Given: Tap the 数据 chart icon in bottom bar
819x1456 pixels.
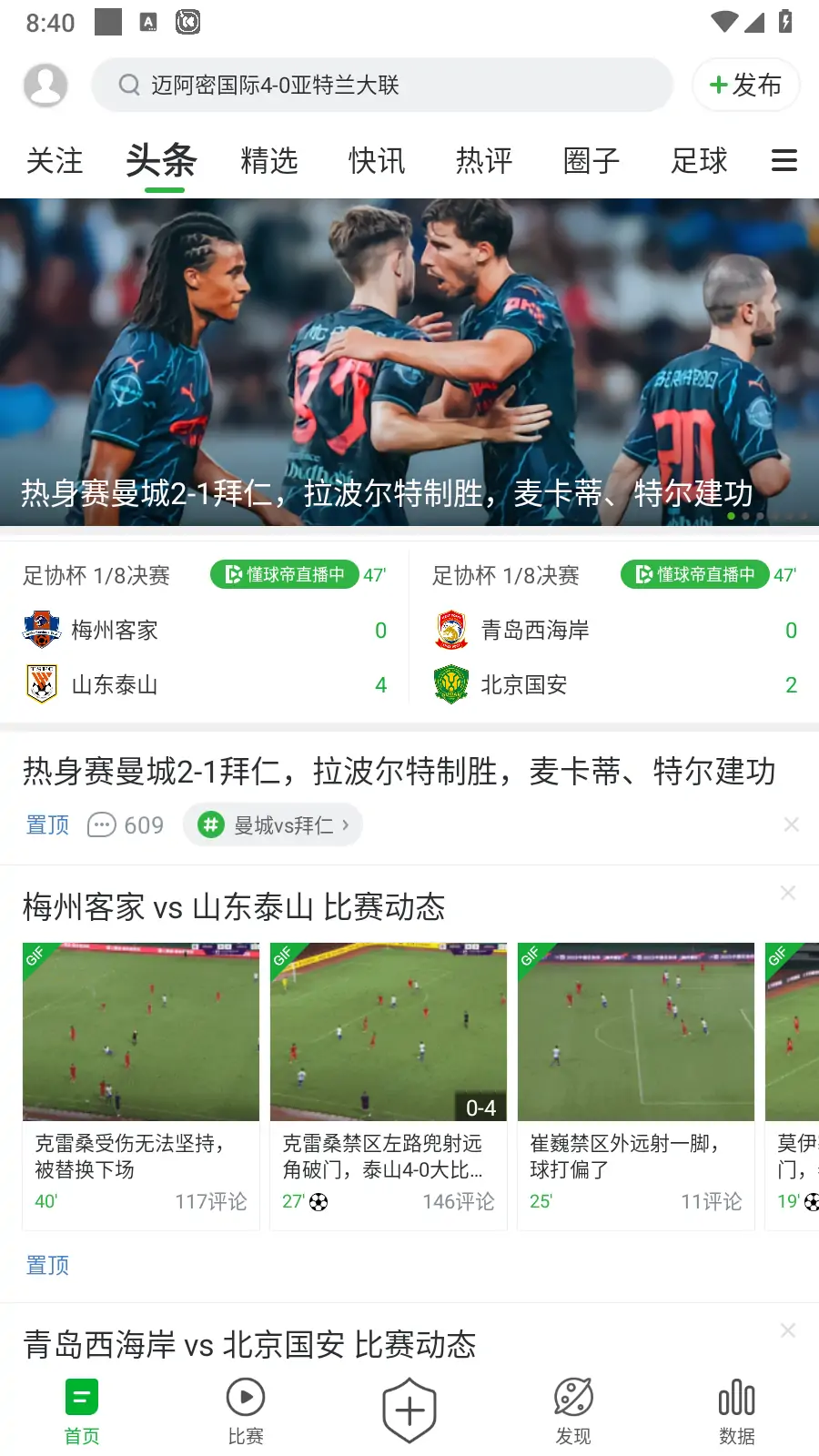Looking at the screenshot, I should (x=736, y=1406).
